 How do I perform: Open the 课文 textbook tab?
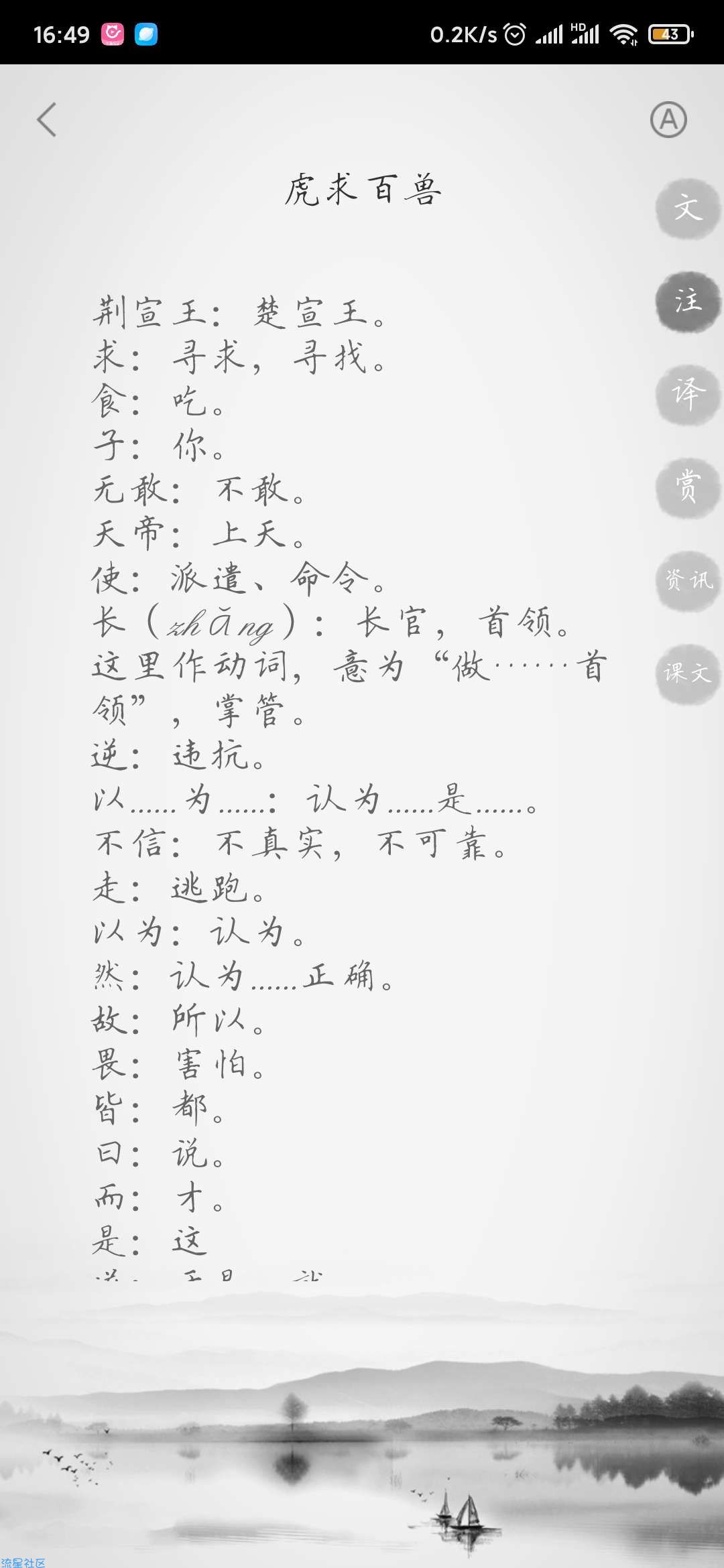(x=688, y=673)
